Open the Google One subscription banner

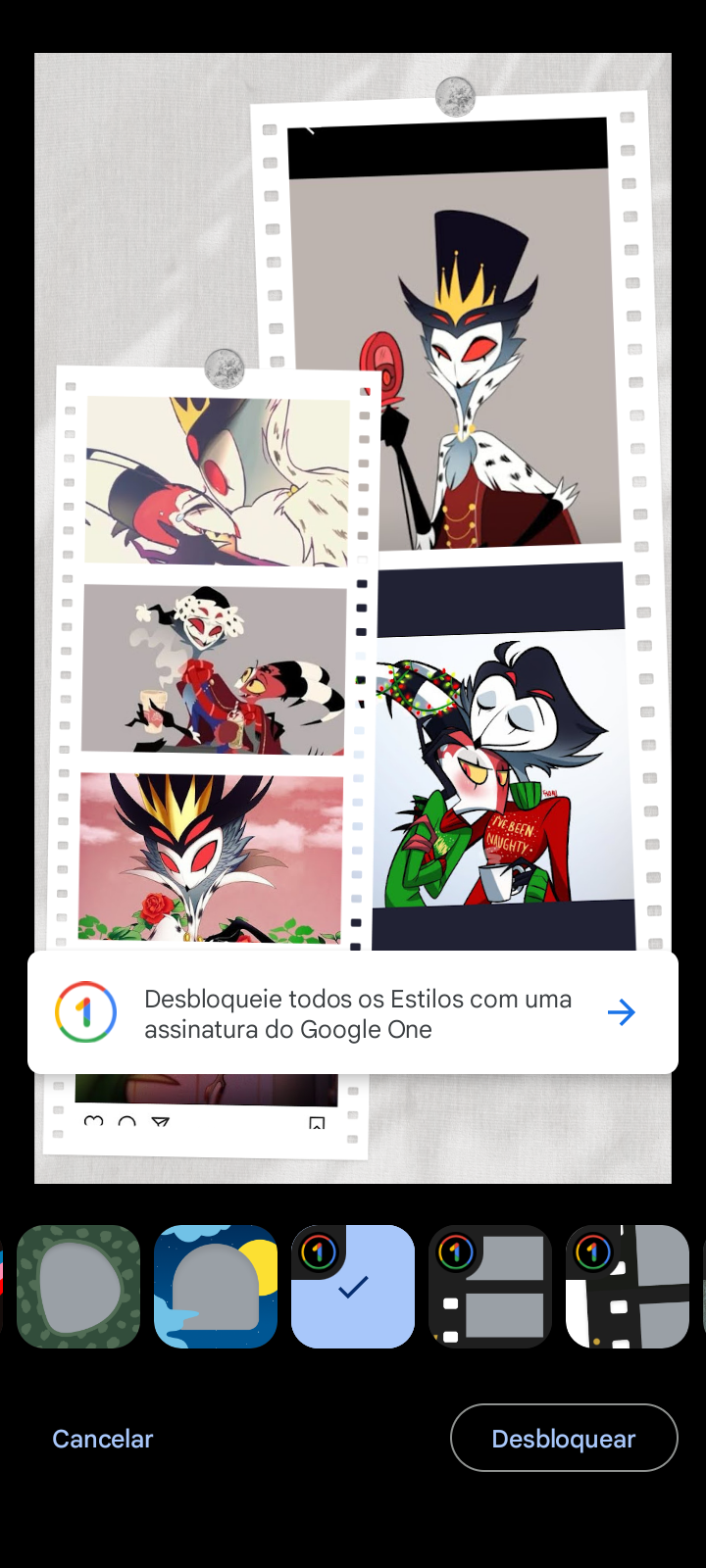353,1012
